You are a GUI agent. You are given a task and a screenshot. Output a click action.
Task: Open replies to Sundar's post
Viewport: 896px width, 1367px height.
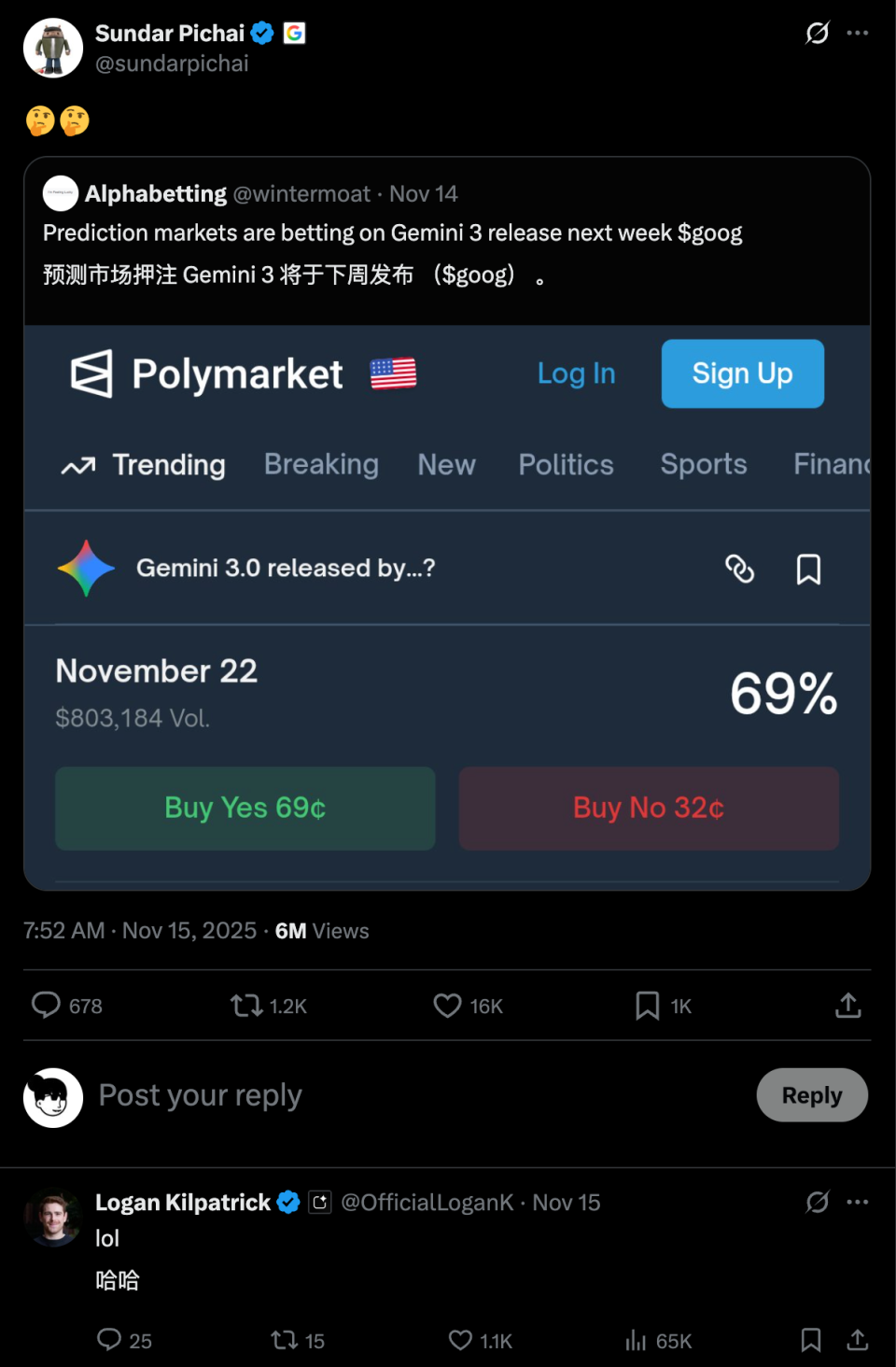tap(47, 1006)
